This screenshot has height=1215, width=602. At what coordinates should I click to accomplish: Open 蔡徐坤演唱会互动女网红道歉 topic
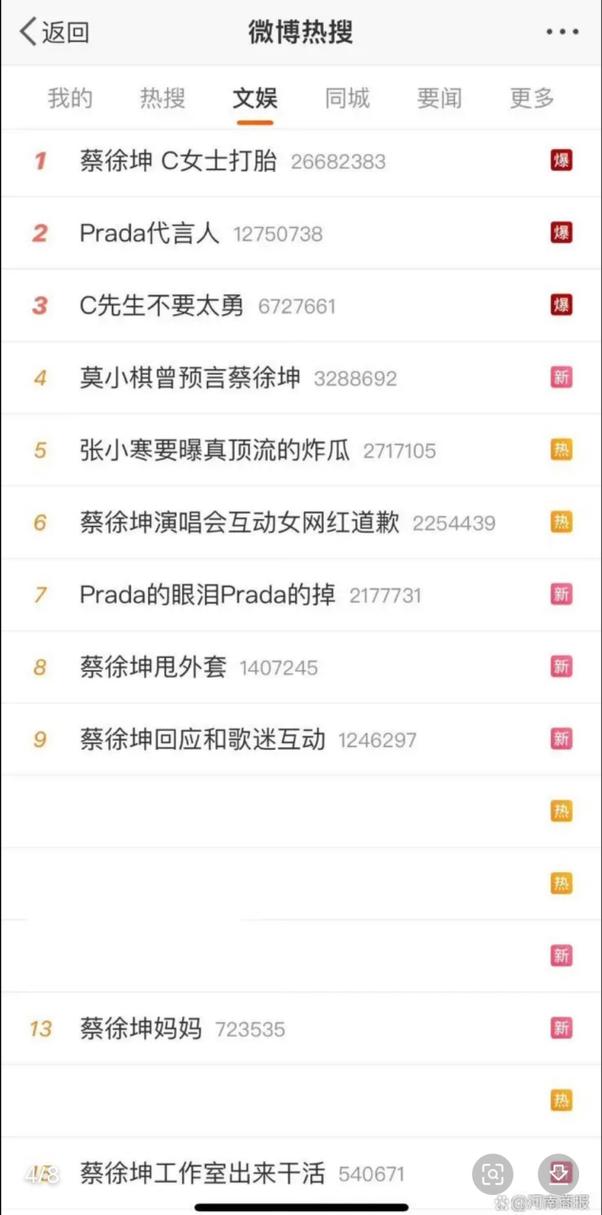[301, 522]
